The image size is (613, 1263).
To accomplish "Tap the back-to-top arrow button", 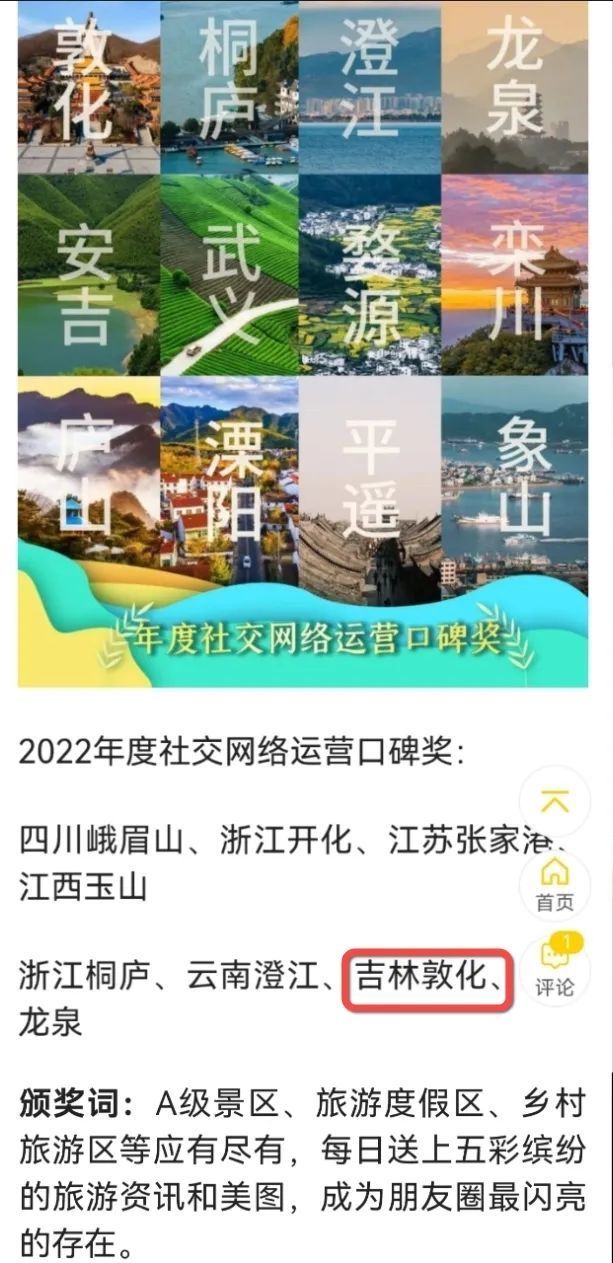I will tap(554, 802).
